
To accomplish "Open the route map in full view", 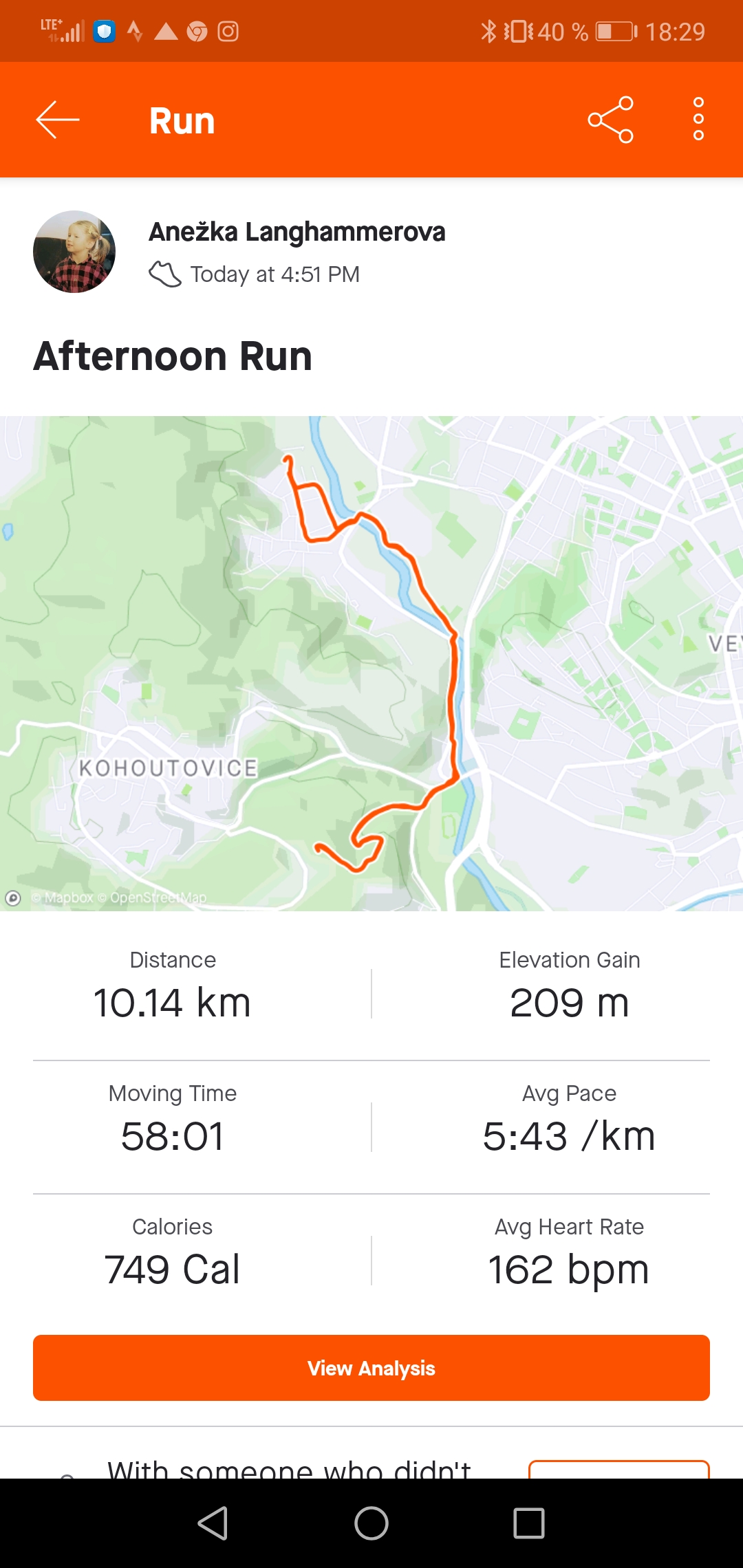I will pyautogui.click(x=371, y=664).
